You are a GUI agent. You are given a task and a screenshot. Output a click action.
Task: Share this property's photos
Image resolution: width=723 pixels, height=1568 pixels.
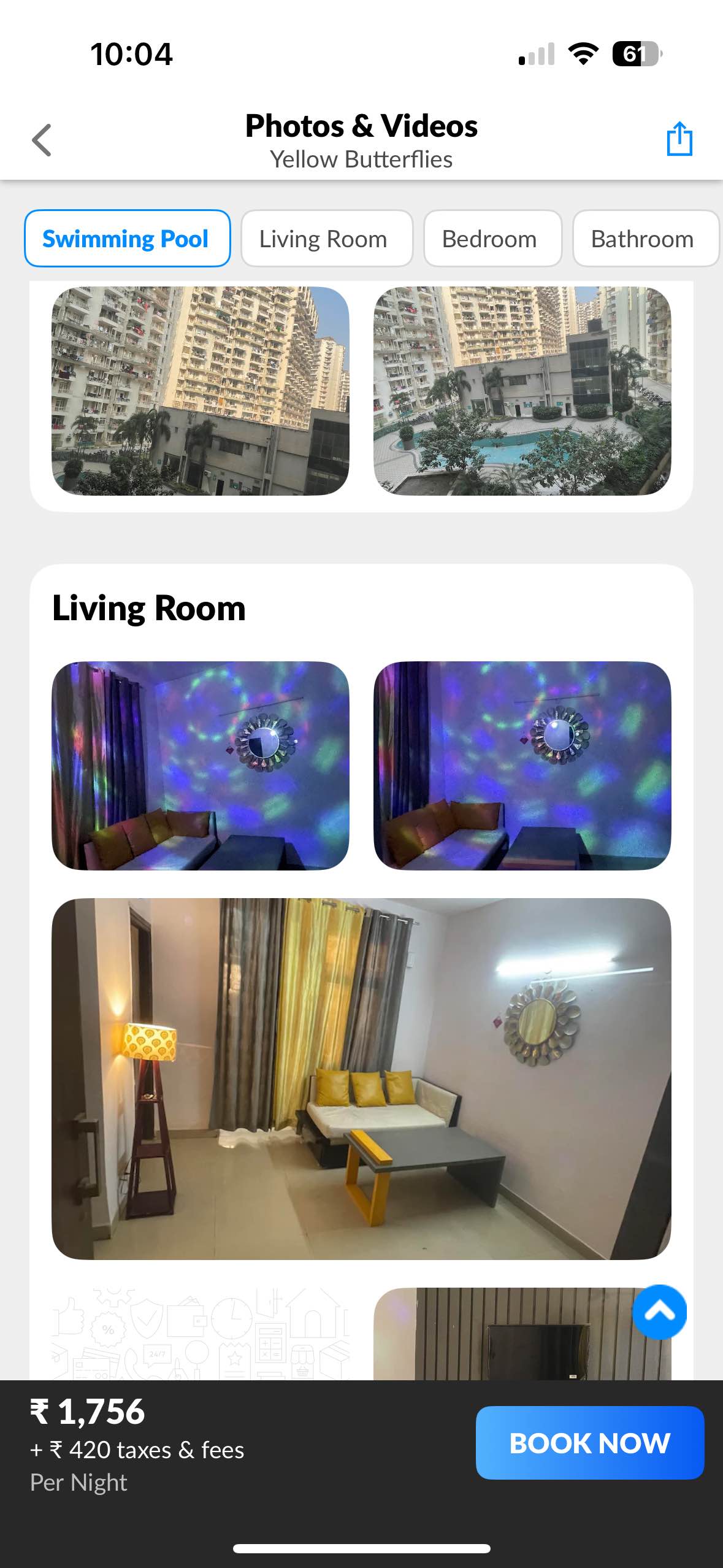click(x=679, y=139)
